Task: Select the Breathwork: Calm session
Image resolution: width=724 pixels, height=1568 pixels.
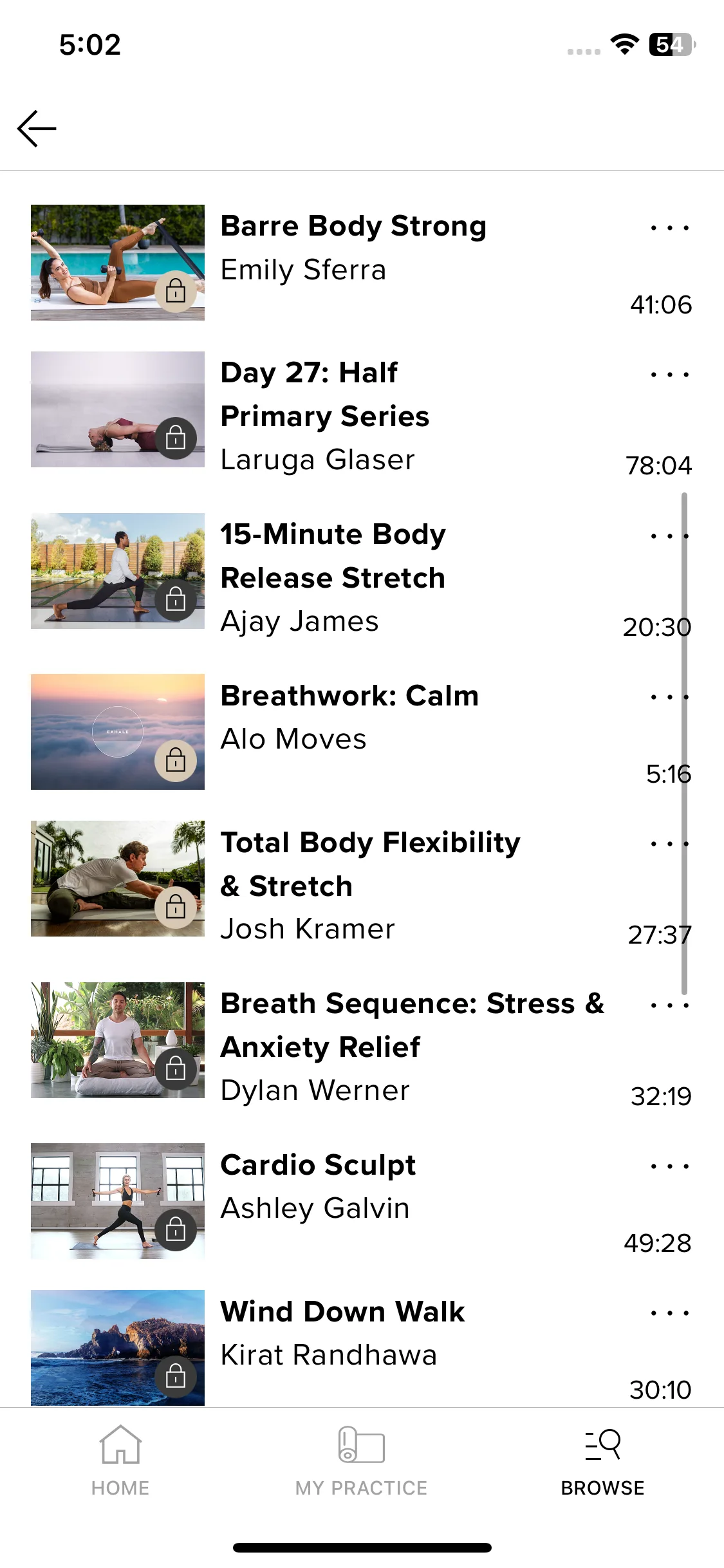Action: click(x=349, y=696)
